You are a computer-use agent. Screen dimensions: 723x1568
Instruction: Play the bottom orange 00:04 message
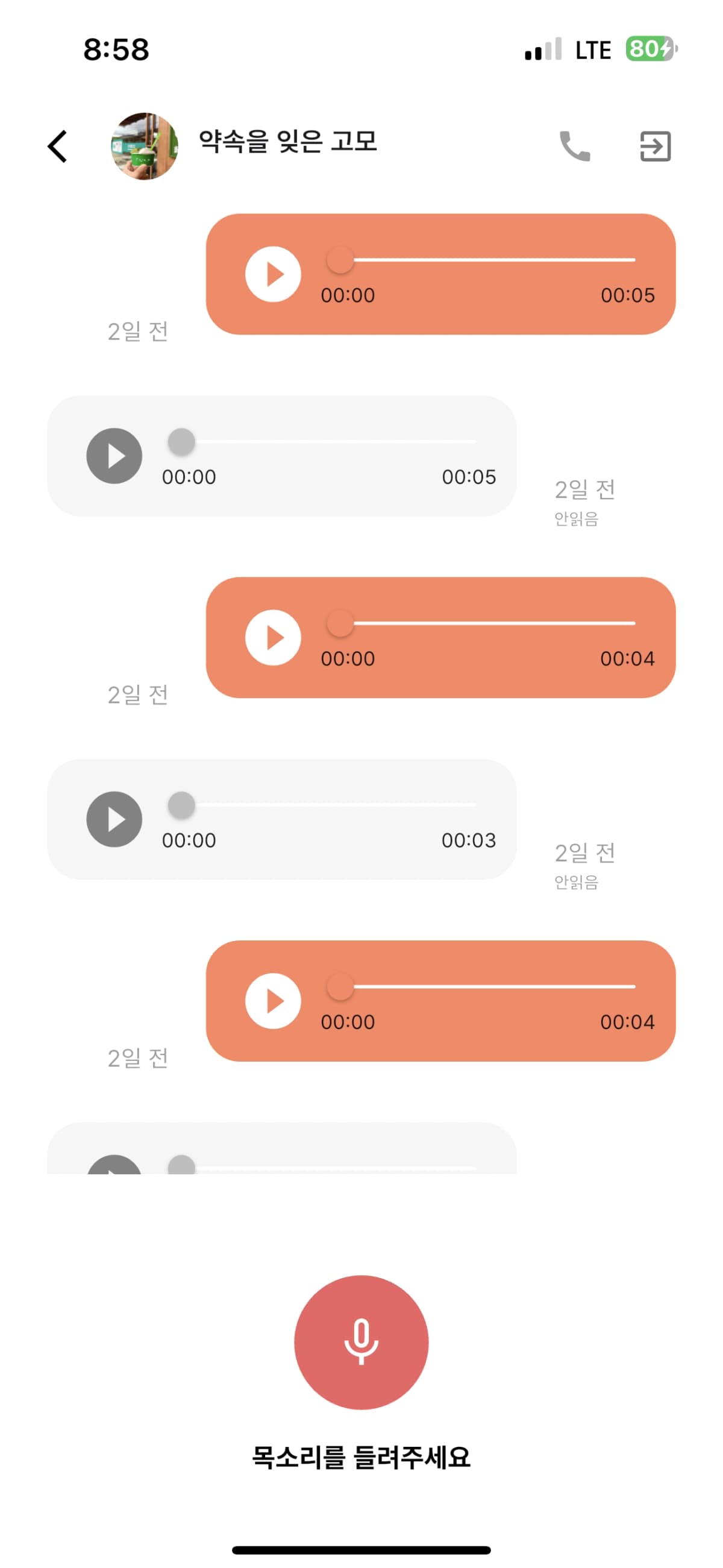tap(275, 1001)
